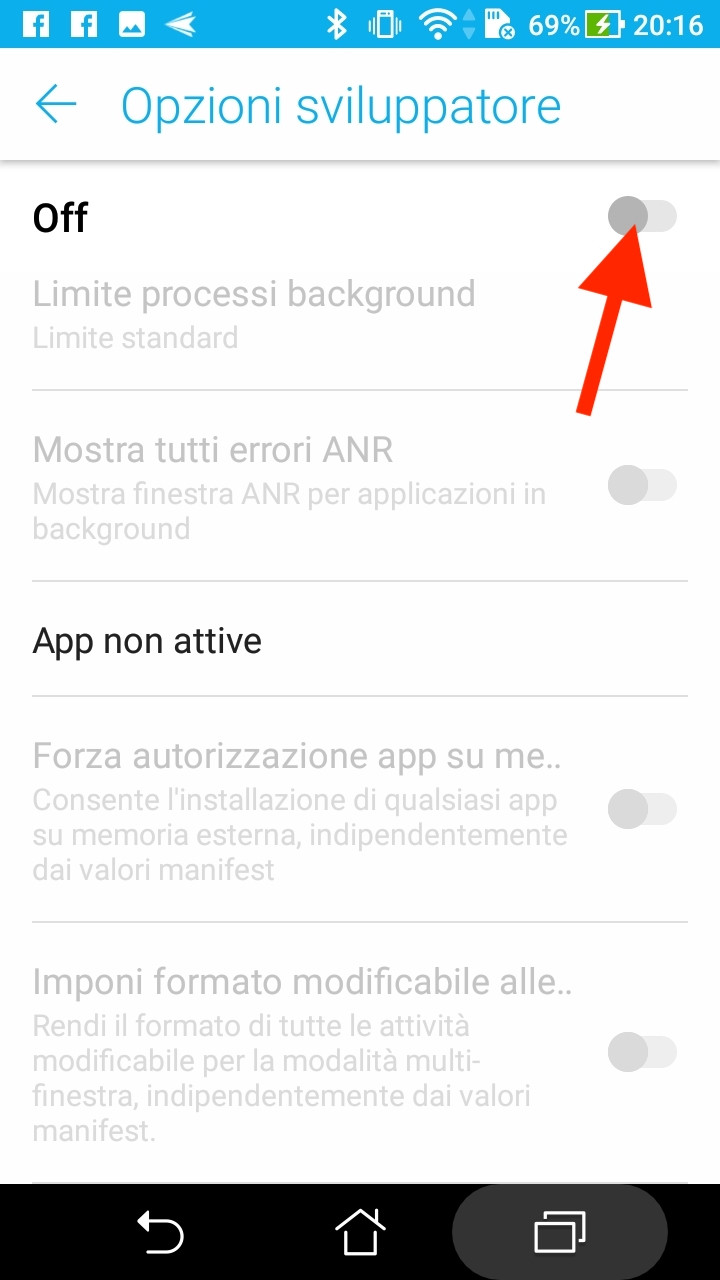Turn on the developer options master switch
The image size is (720, 1280).
click(x=642, y=216)
